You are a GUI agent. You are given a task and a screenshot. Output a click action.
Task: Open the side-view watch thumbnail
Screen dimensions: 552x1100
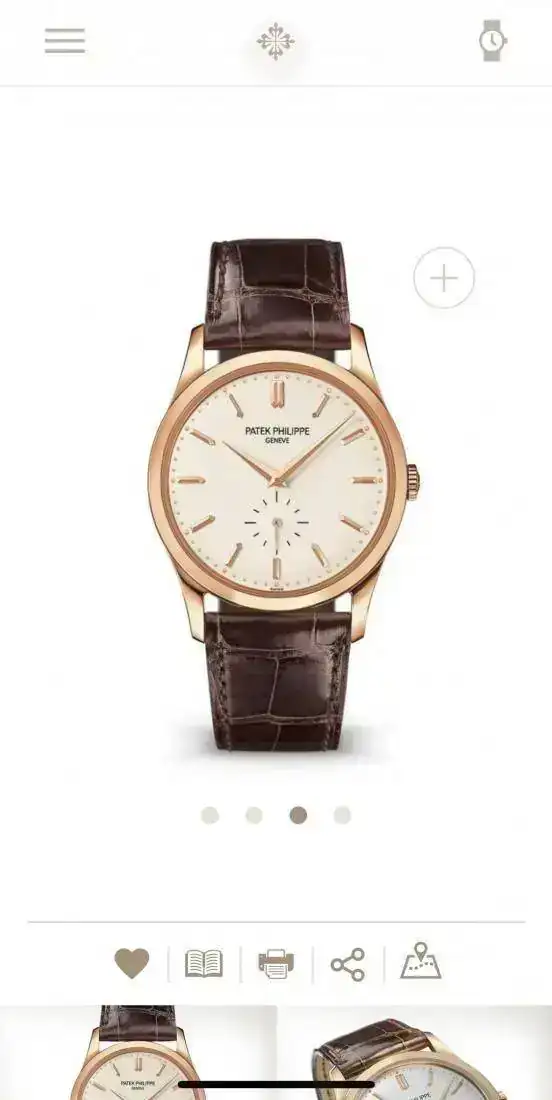click(415, 1052)
